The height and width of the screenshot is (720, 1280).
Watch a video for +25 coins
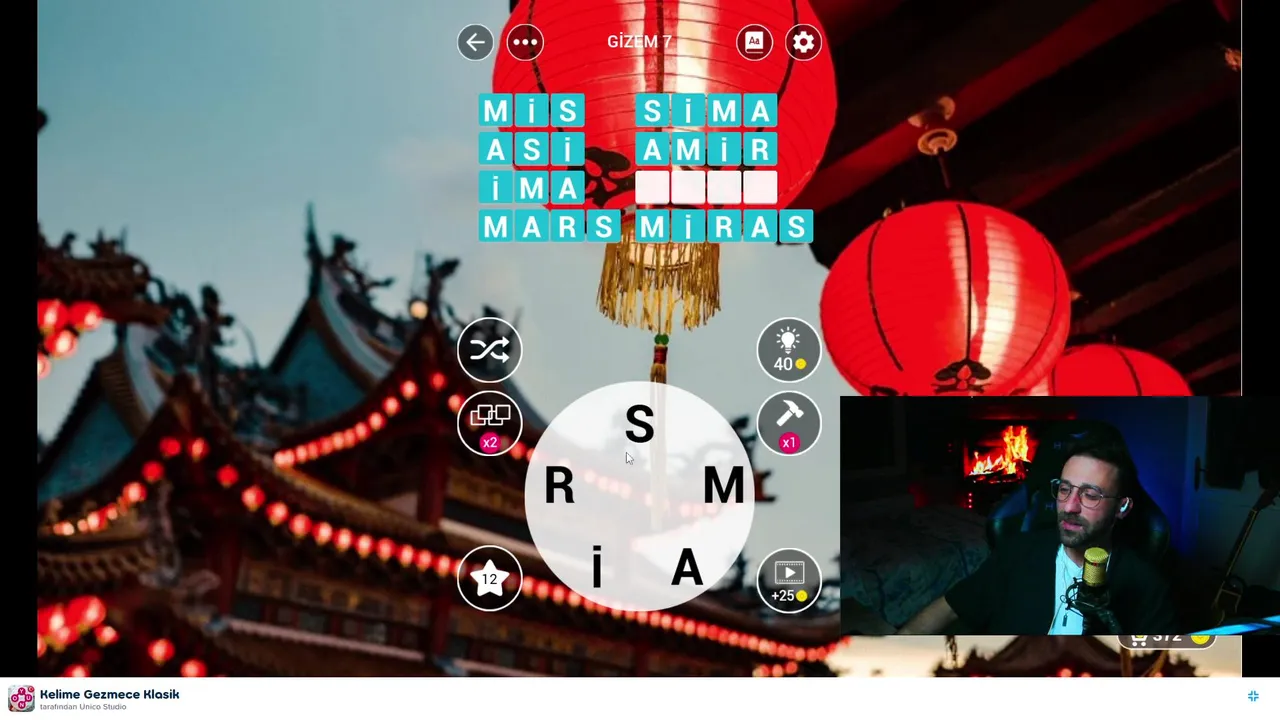pos(788,579)
